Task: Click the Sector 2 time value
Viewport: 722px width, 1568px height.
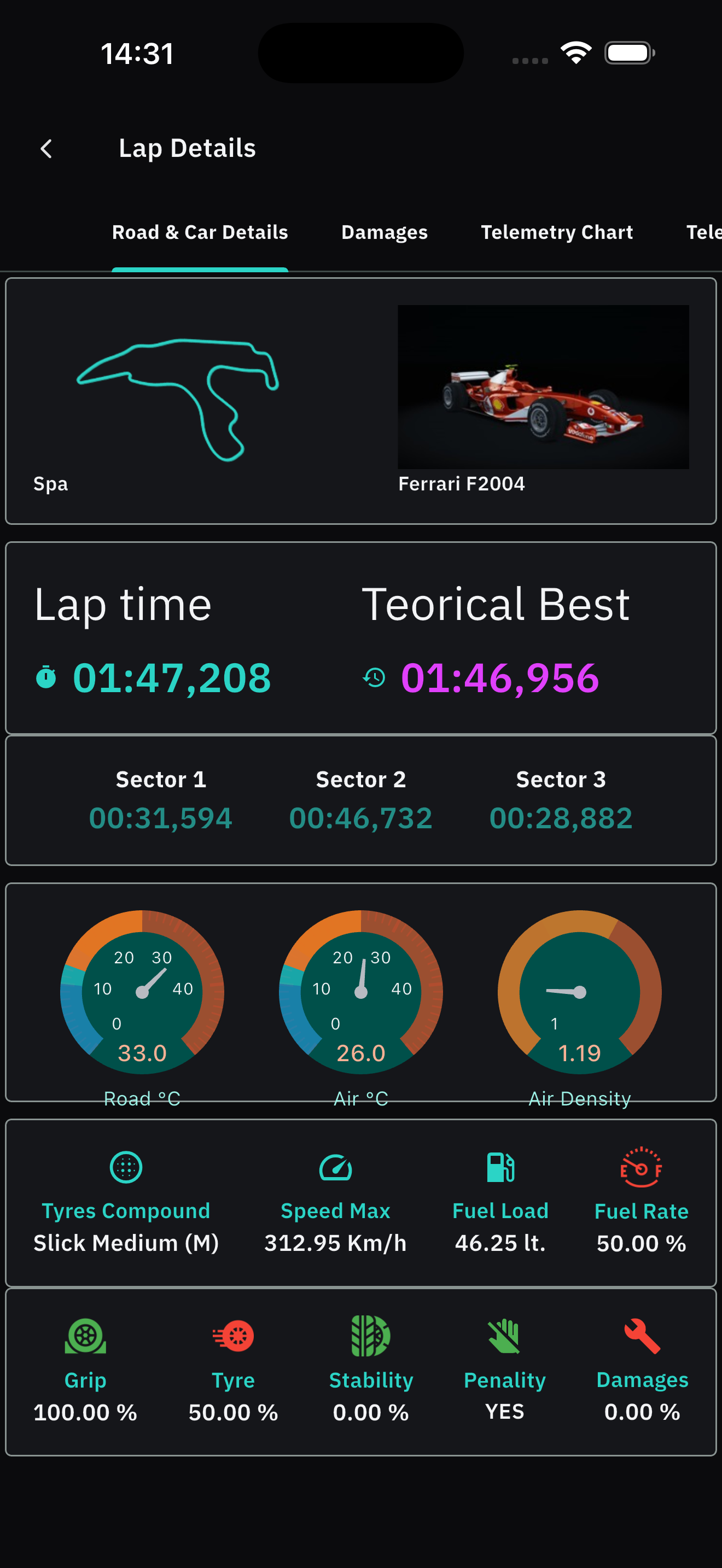Action: (x=360, y=818)
